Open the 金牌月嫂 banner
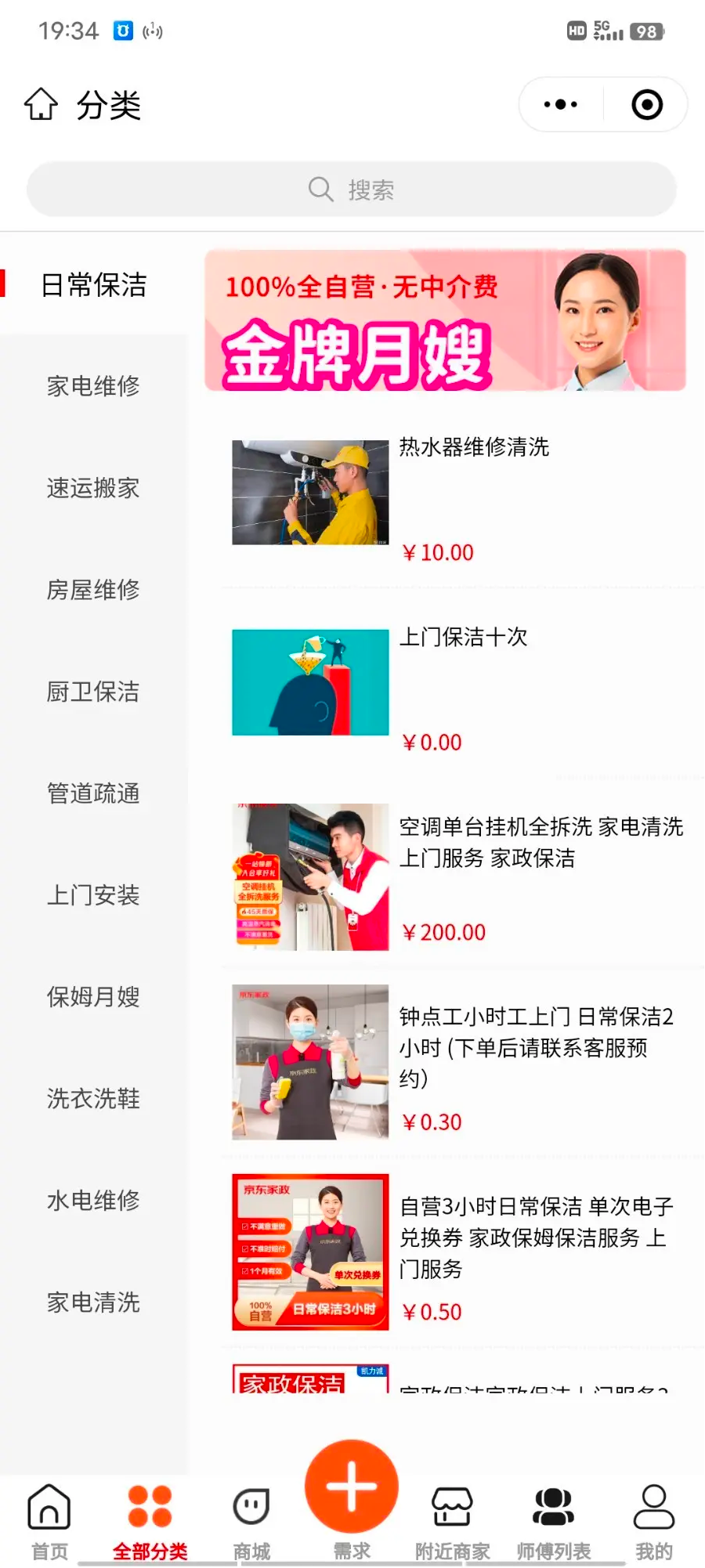Screen dimensions: 705x1568 pyautogui.click(x=445, y=320)
